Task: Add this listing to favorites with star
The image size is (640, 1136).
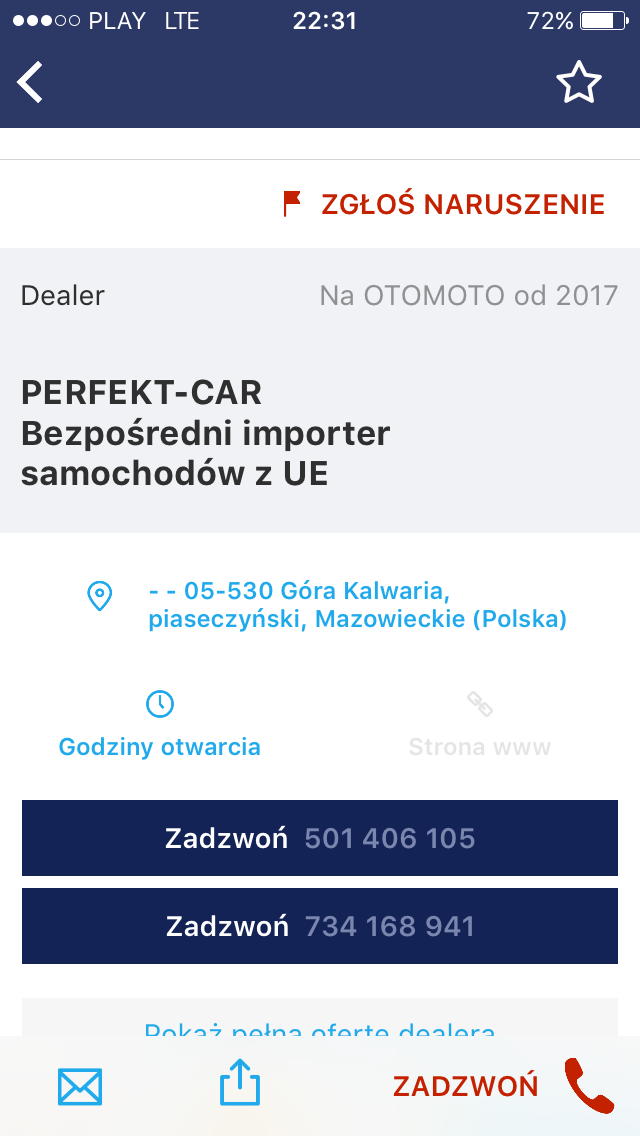Action: point(579,83)
